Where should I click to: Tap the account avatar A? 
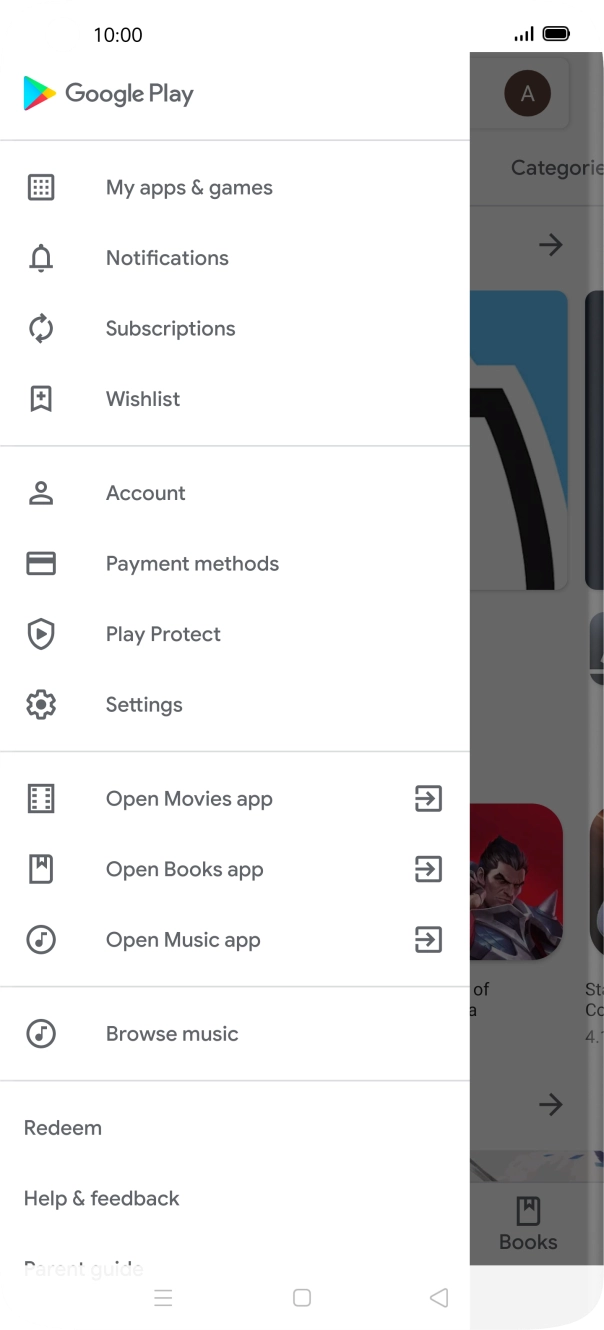(x=527, y=94)
